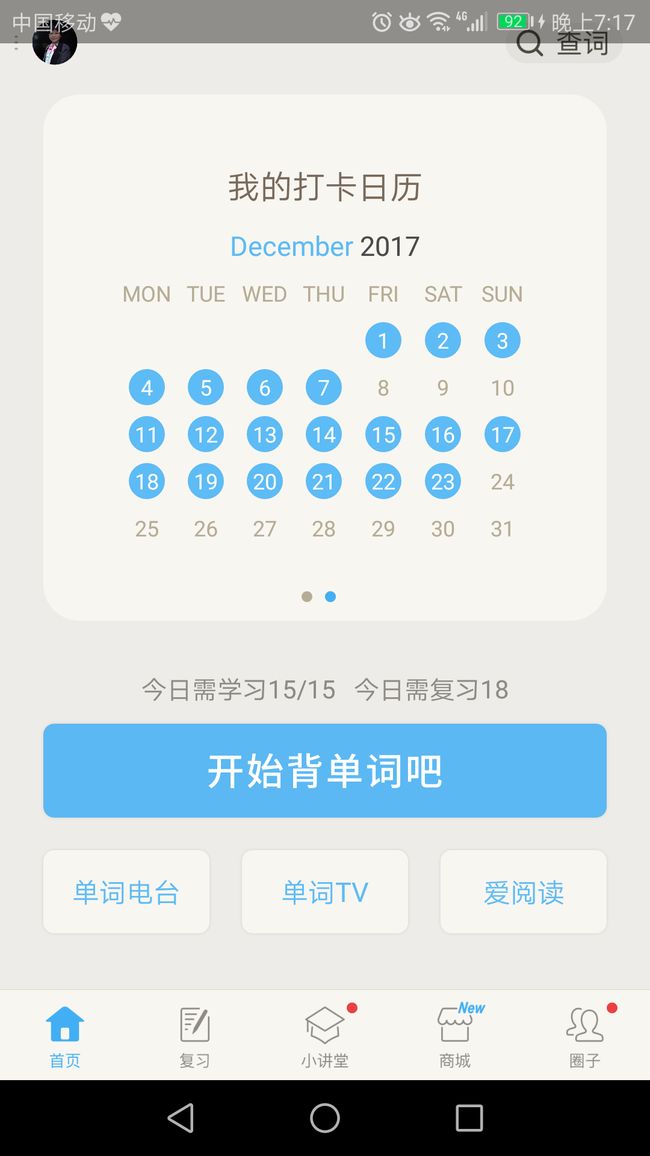Select the 首页 home tab
The image size is (650, 1156).
pos(65,1036)
